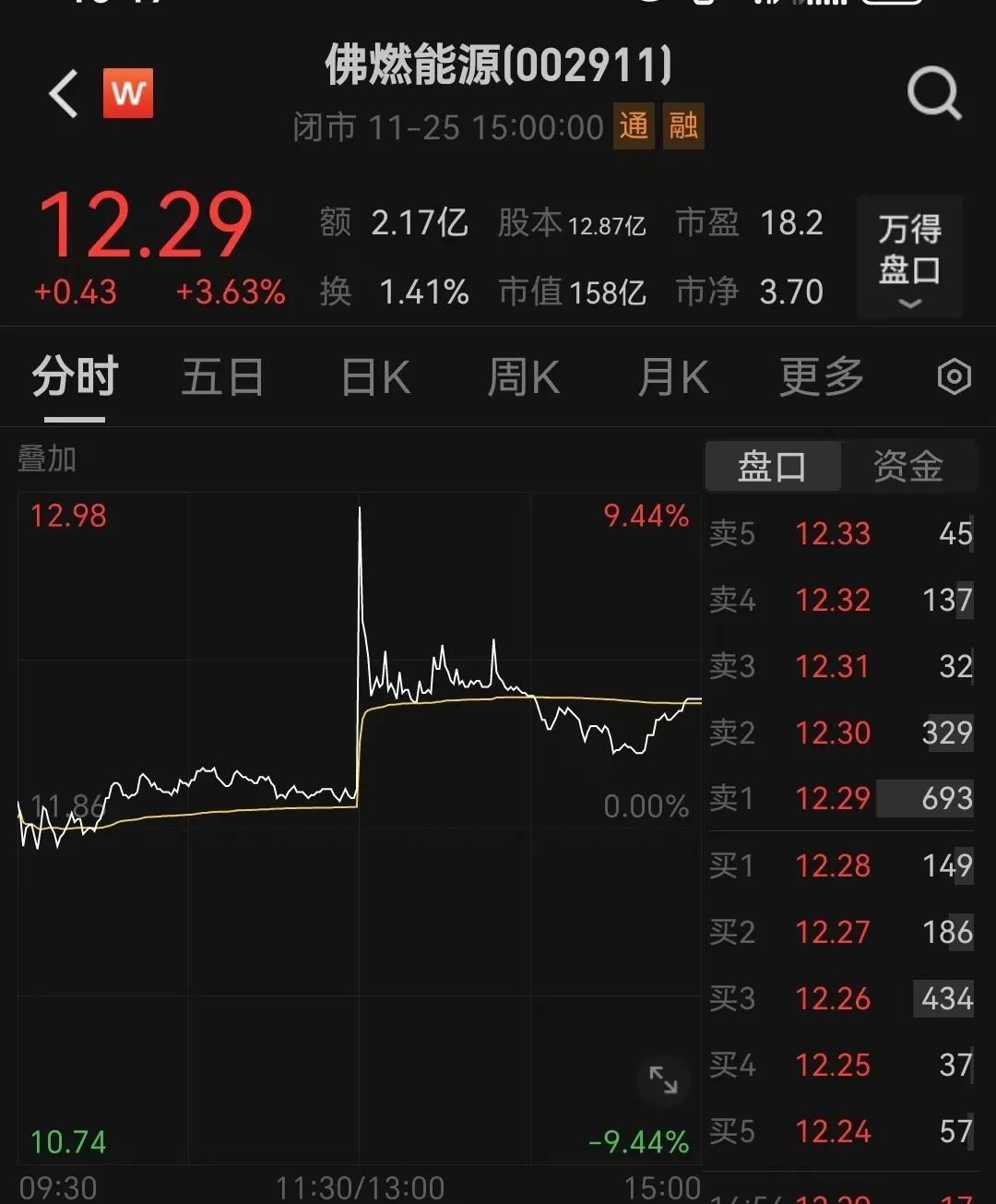Expand the chart to full screen
Screen dimensions: 996x1204
(x=663, y=1079)
